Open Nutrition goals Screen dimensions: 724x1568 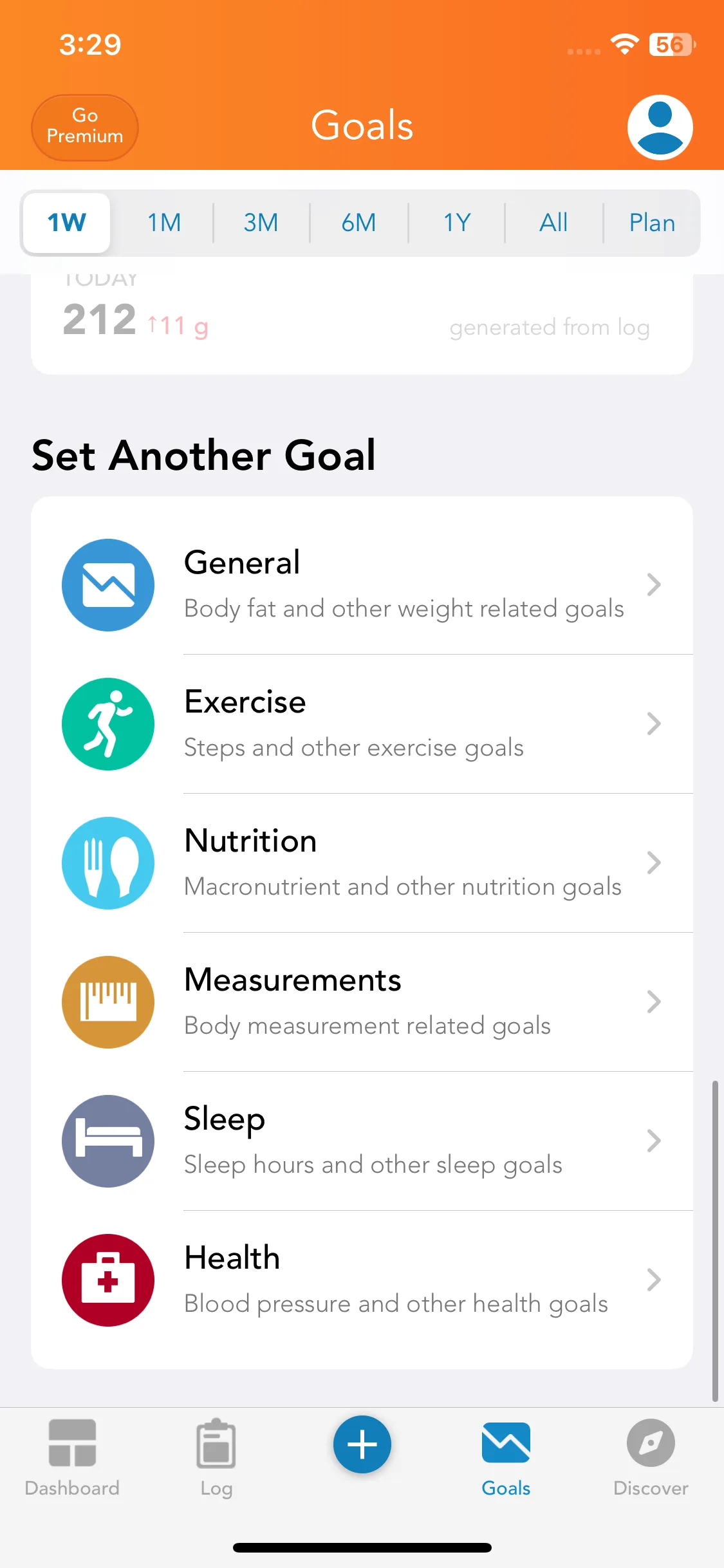pyautogui.click(x=362, y=863)
